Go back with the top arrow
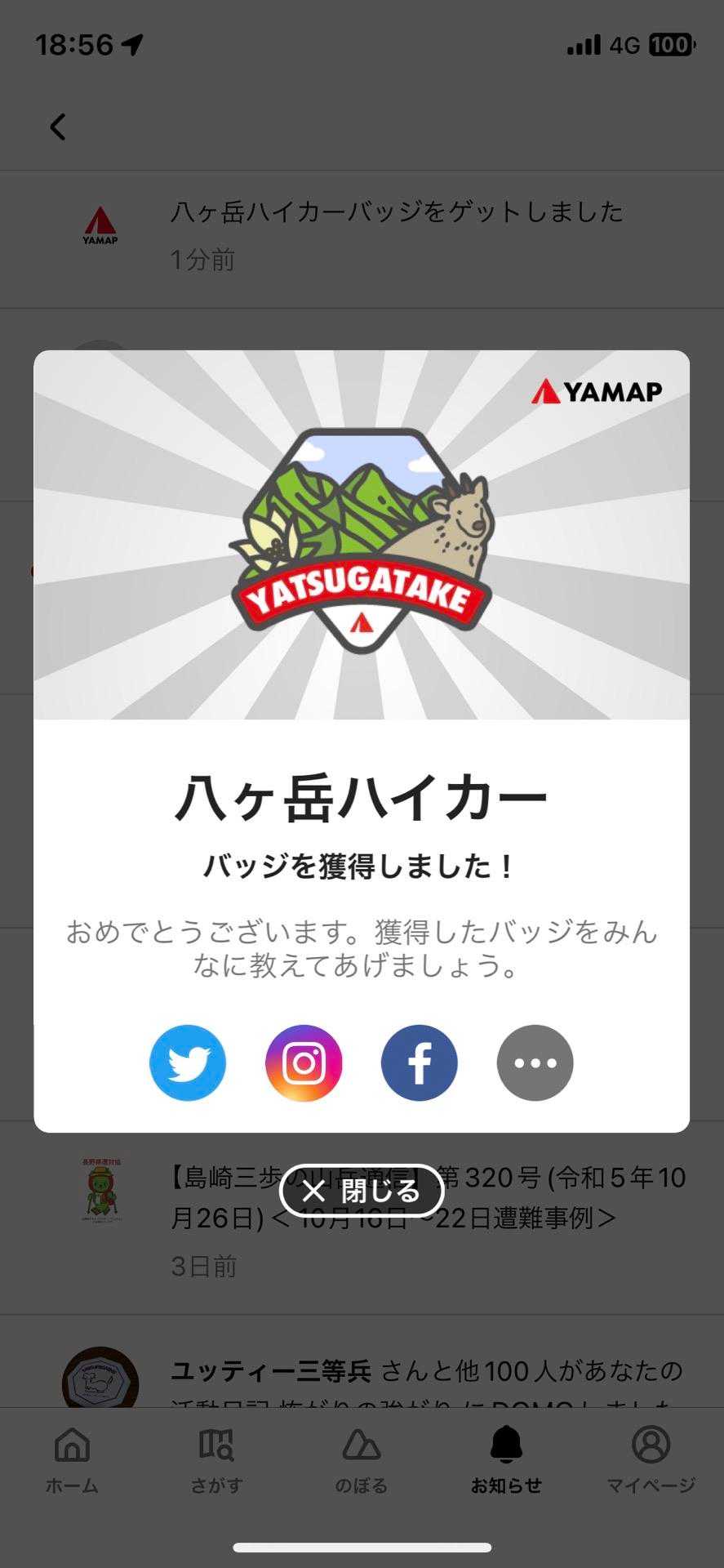Viewport: 724px width, 1568px height. 58,127
